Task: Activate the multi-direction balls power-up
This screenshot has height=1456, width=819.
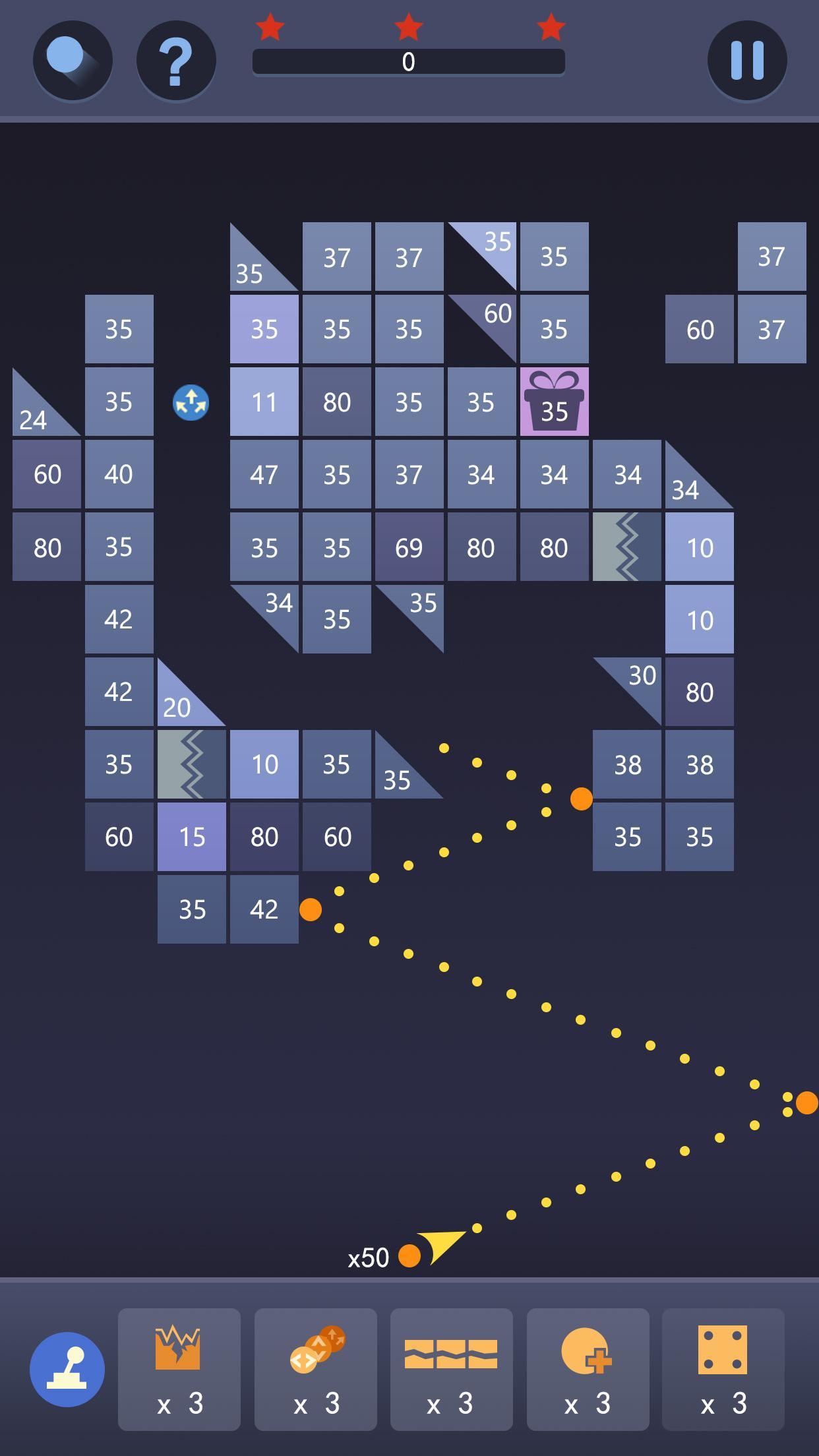Action: pos(316,1370)
